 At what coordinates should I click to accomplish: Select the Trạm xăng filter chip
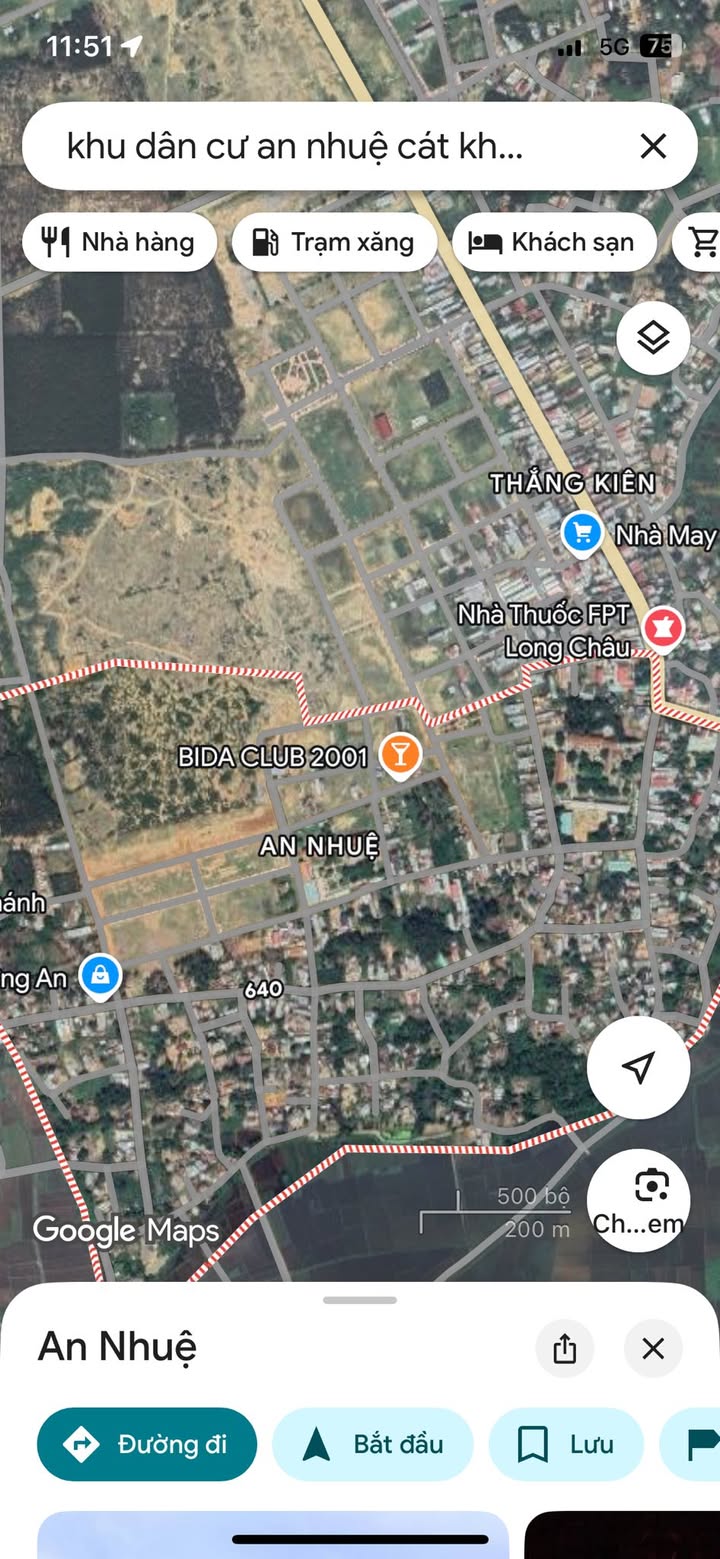click(x=334, y=242)
